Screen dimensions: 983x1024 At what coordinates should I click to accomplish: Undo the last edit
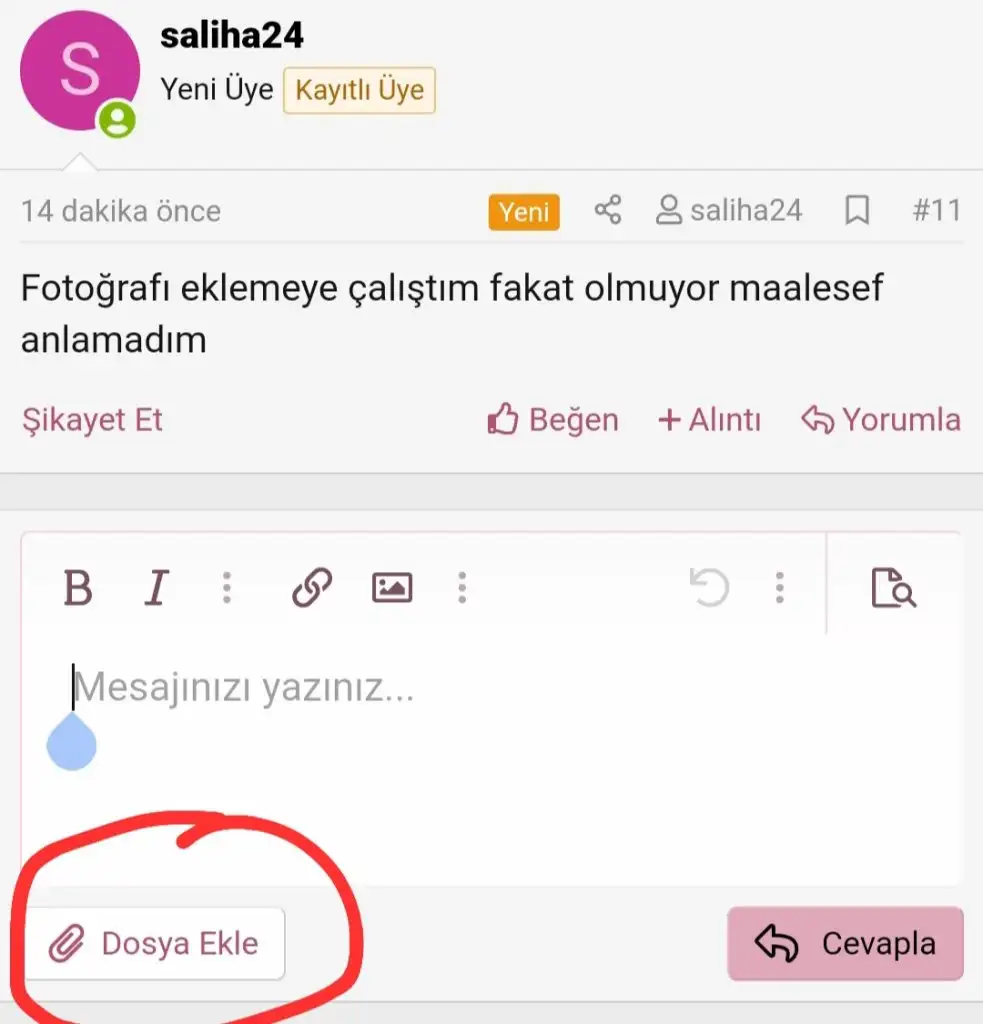pyautogui.click(x=710, y=588)
